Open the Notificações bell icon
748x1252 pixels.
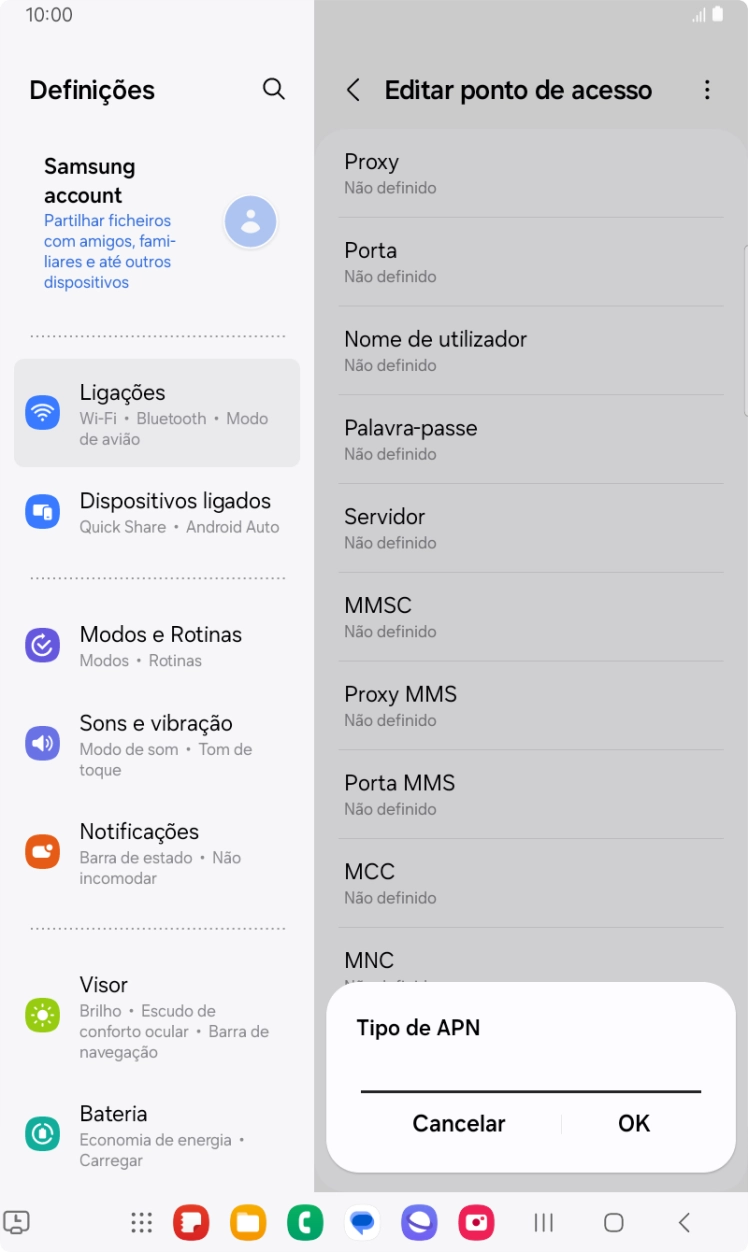tap(42, 851)
